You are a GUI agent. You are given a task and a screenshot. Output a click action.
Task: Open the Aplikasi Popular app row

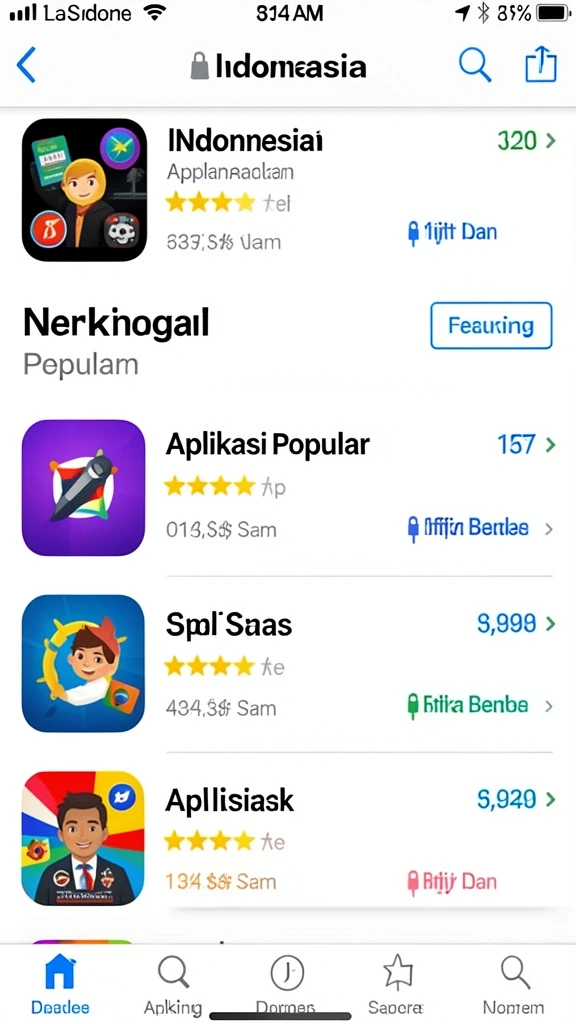[288, 488]
